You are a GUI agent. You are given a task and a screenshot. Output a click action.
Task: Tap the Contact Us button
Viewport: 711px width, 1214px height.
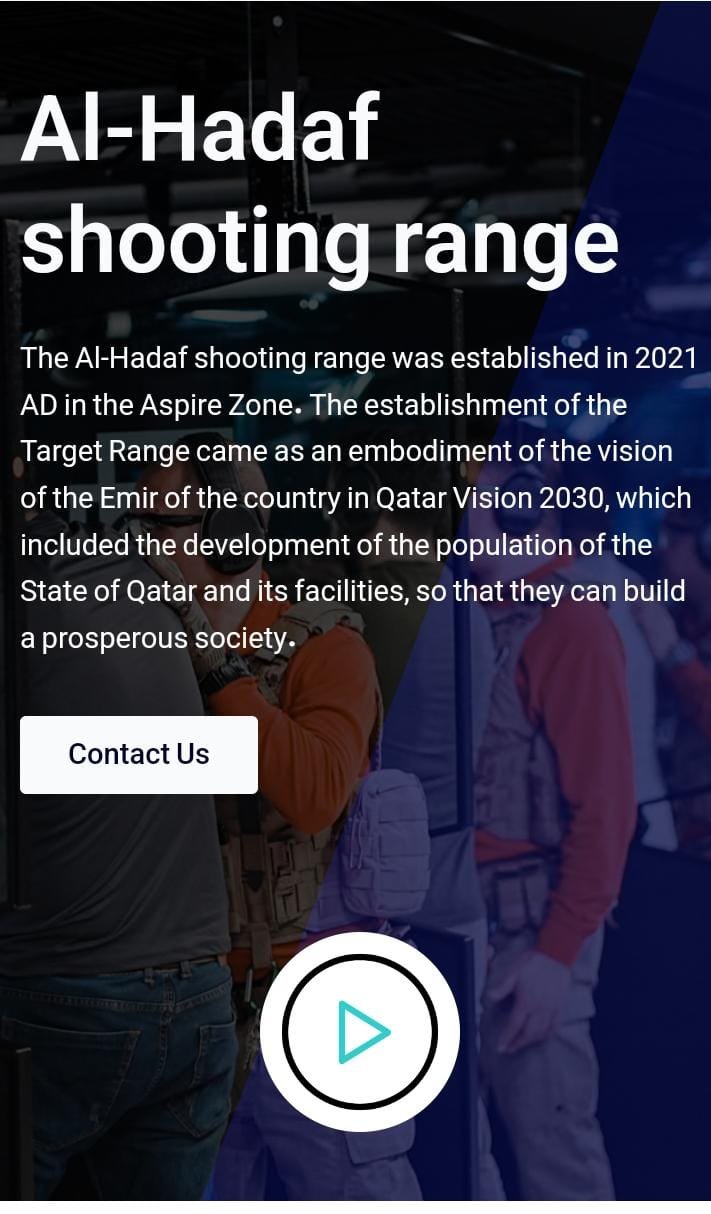point(139,754)
